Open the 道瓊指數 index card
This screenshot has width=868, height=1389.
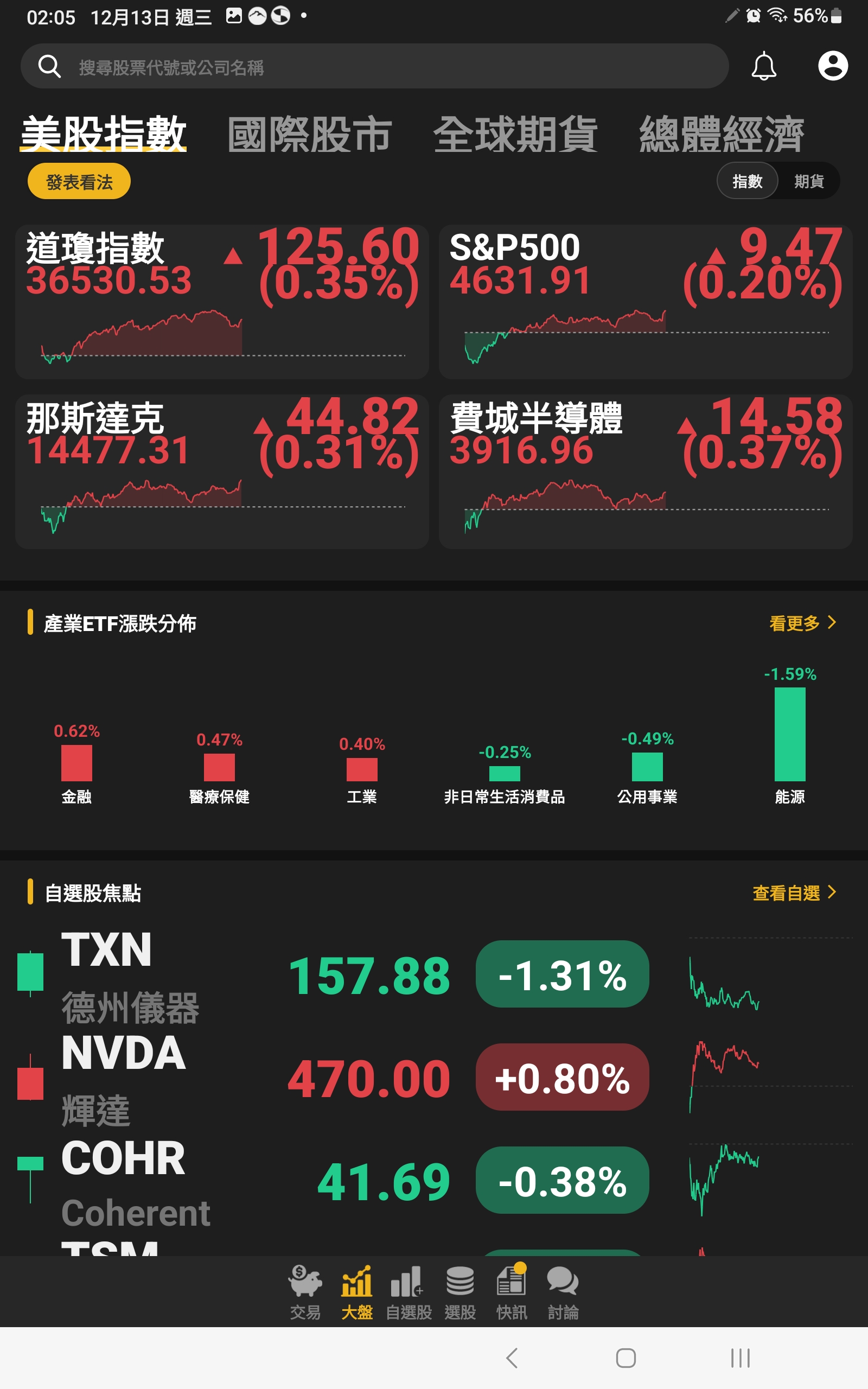(x=222, y=301)
